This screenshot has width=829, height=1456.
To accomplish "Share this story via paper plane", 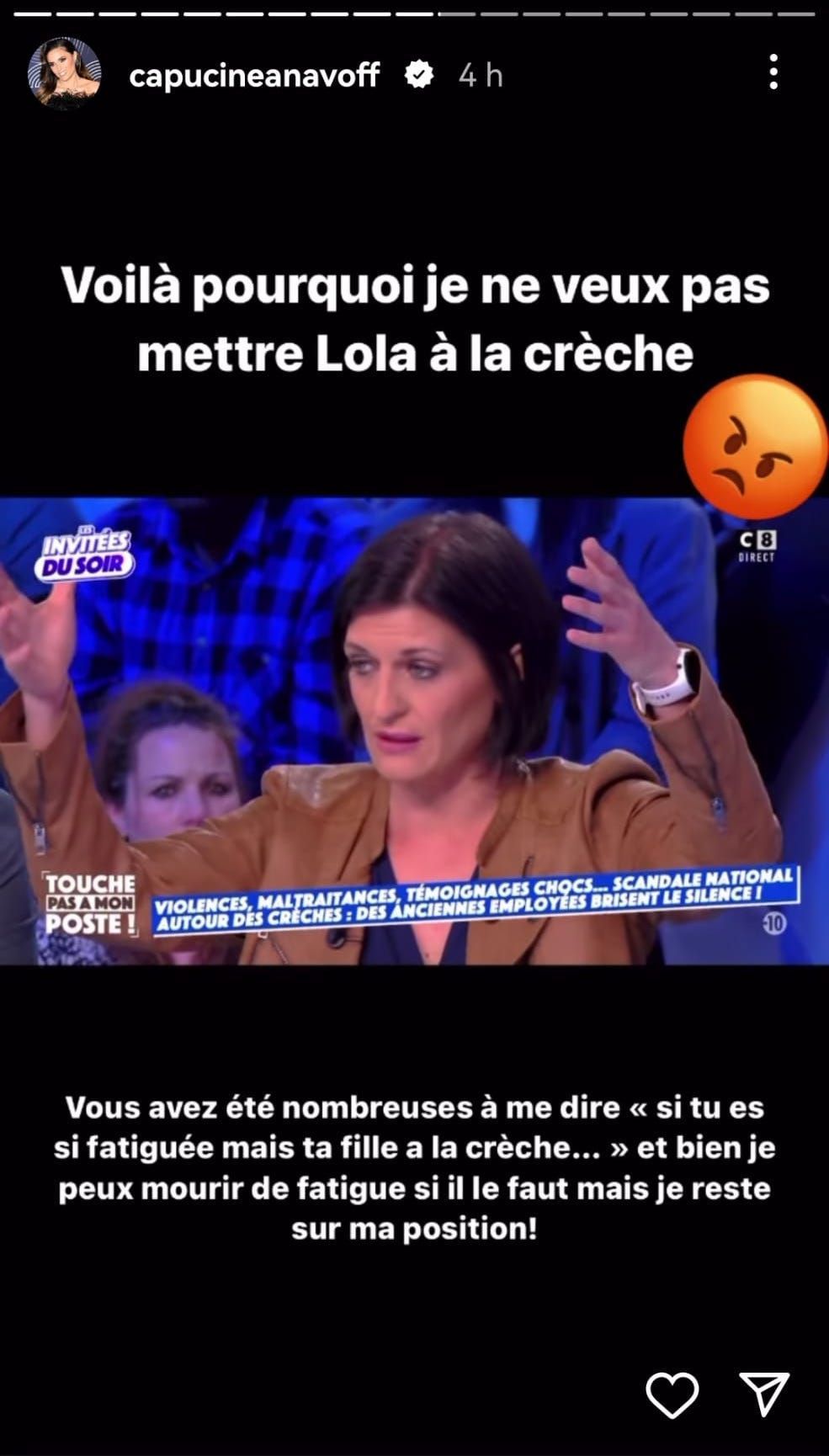I will coord(763,1394).
